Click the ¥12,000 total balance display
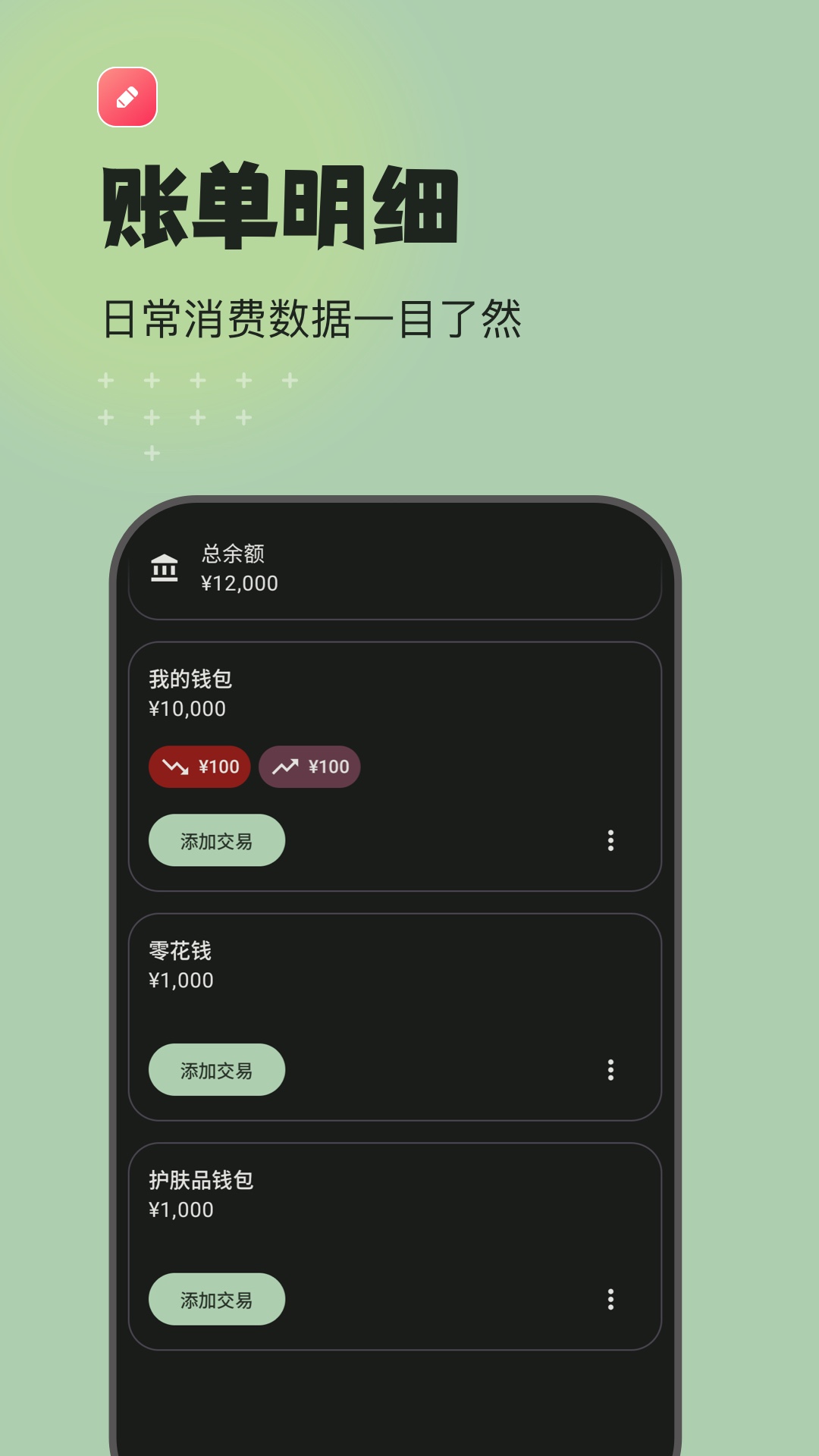The image size is (819, 1456). point(240,584)
